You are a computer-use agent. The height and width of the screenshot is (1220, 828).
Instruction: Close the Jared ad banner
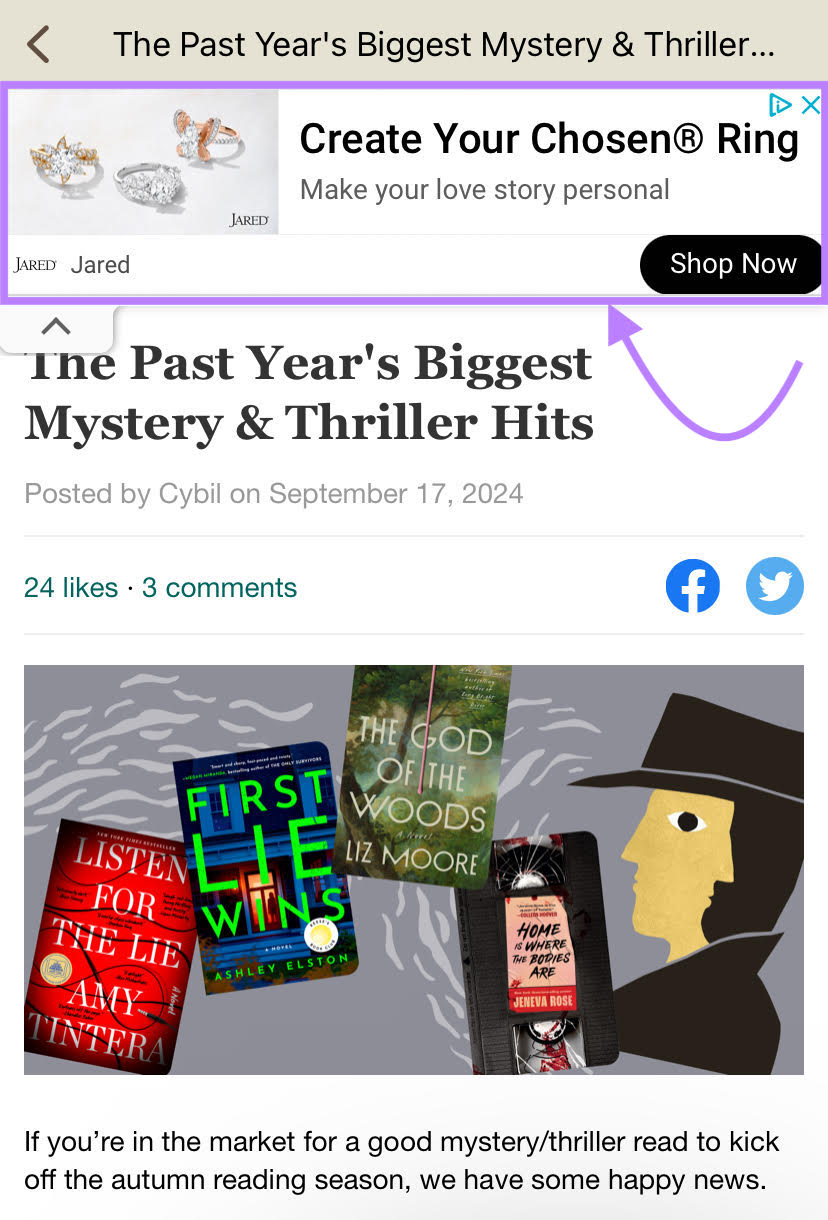click(812, 105)
